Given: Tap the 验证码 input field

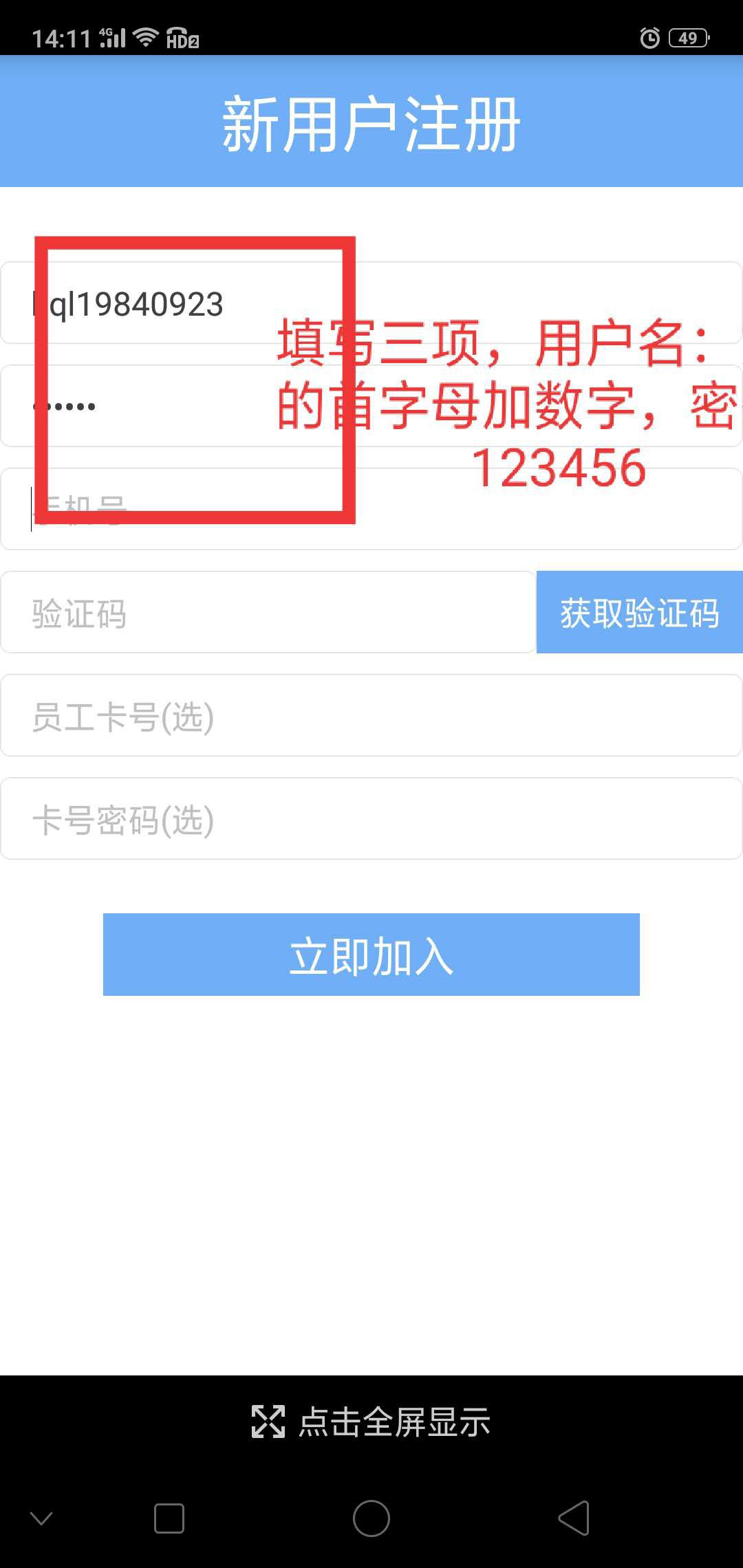Looking at the screenshot, I should tap(268, 612).
